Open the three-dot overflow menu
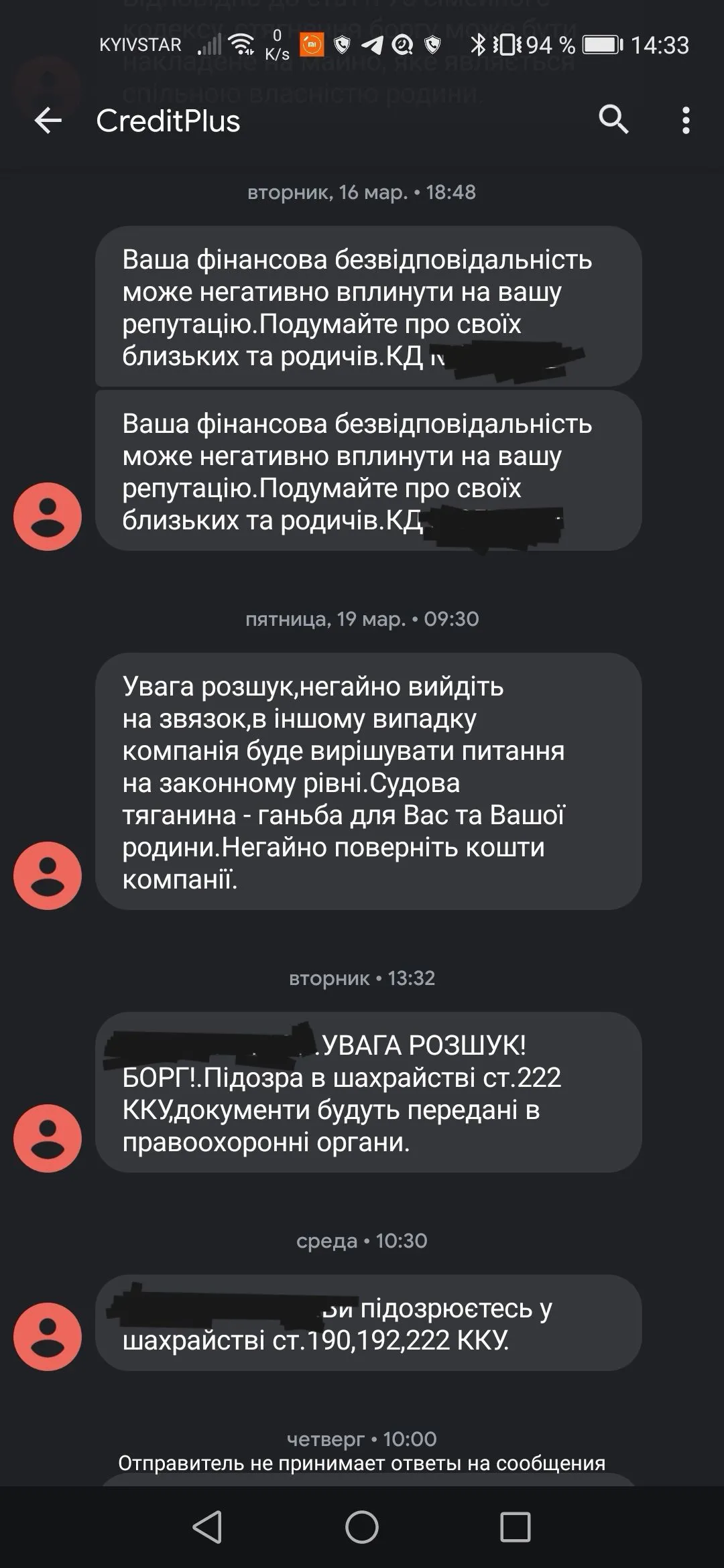This screenshot has height=1568, width=724. pos(685,121)
